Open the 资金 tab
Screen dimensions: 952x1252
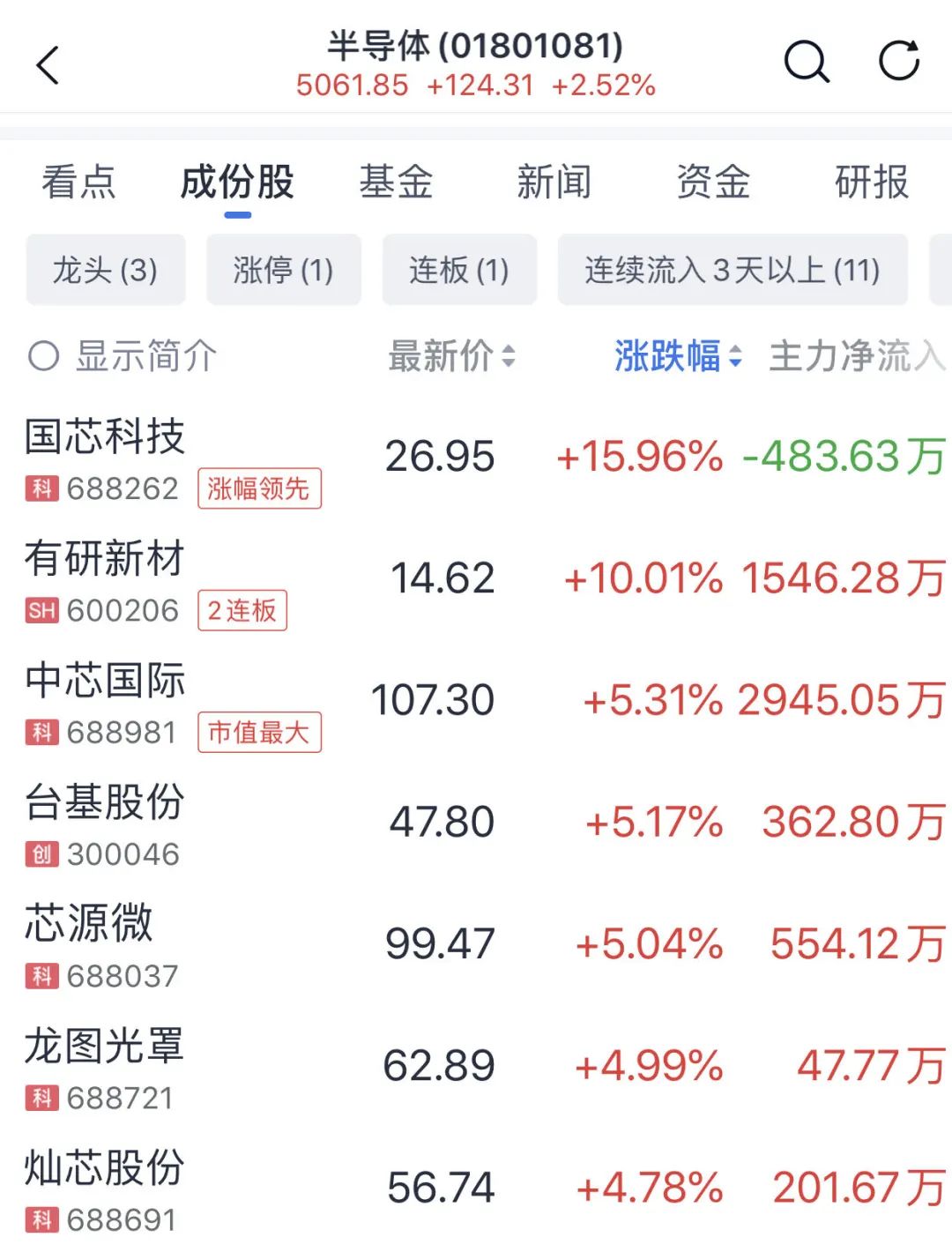[712, 183]
